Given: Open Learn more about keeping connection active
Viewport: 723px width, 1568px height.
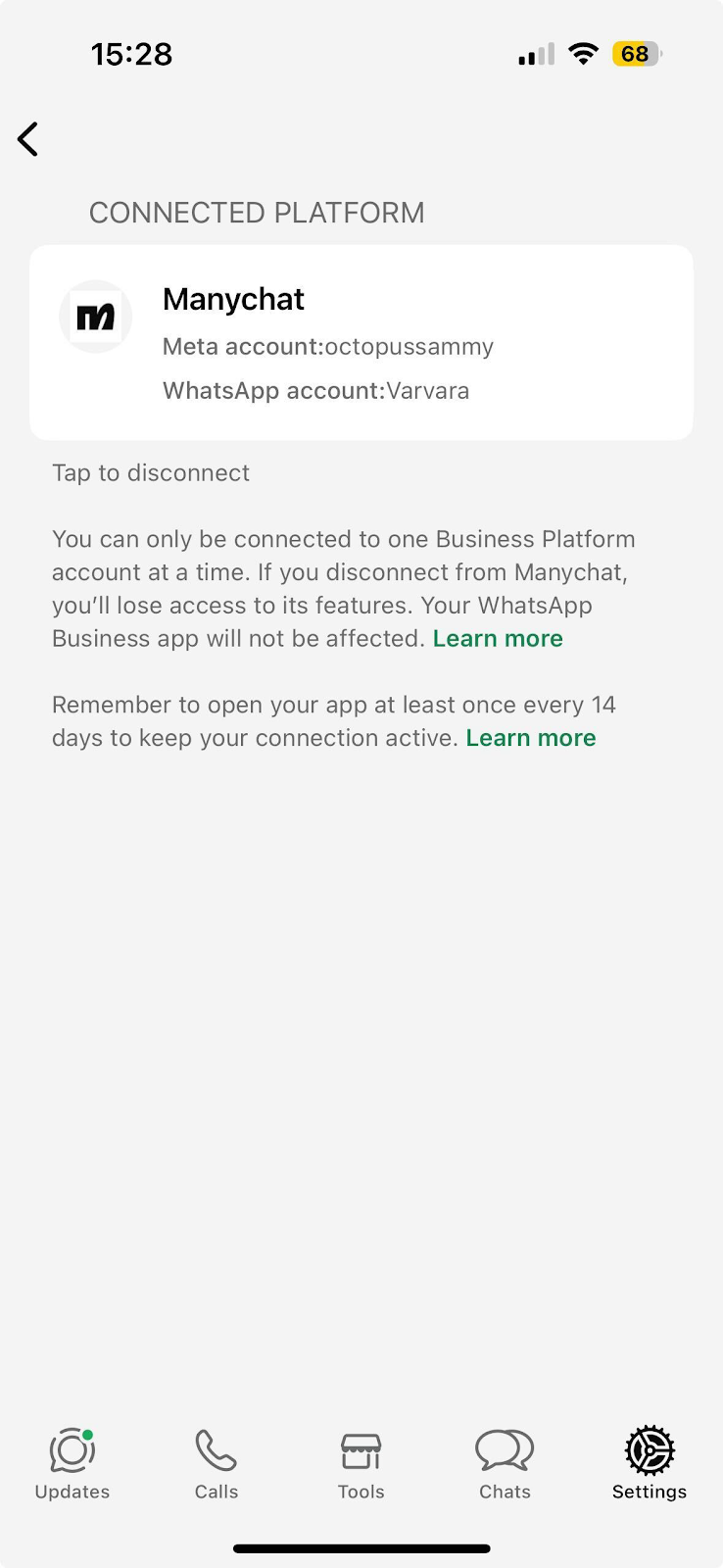Looking at the screenshot, I should [x=531, y=738].
